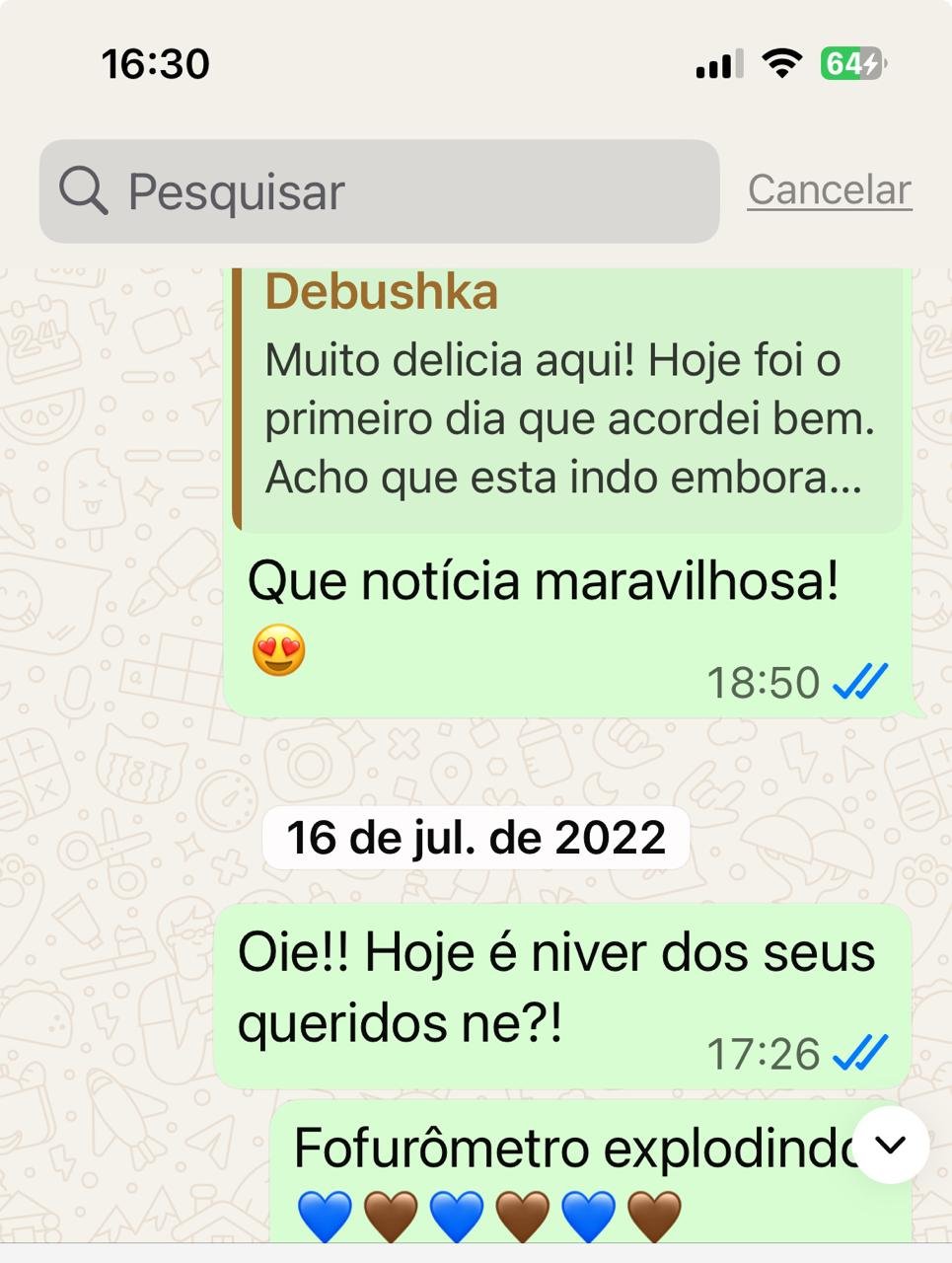This screenshot has width=952, height=1263.
Task: Jump to latest messages with down arrow
Action: point(891,1145)
